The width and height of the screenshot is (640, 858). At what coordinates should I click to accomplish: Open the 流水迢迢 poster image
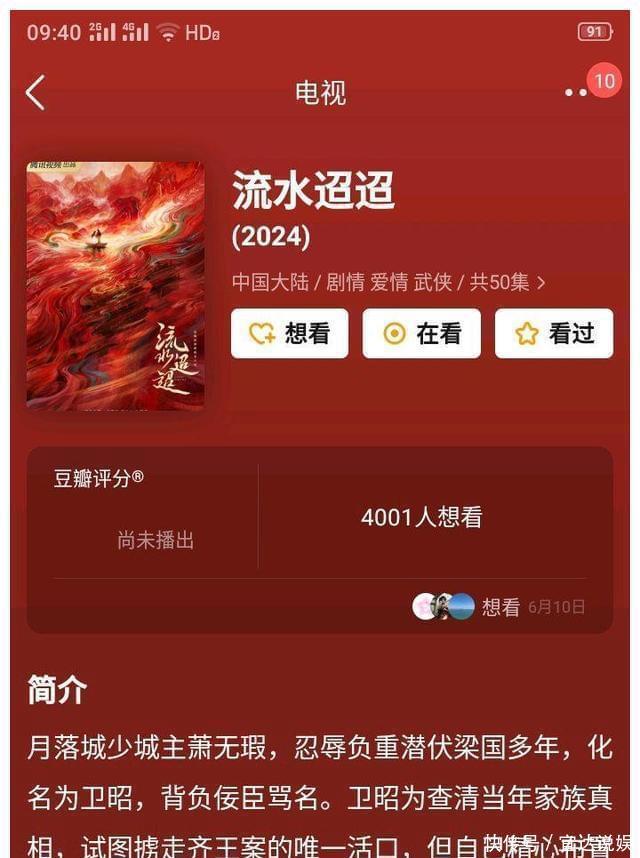(x=115, y=285)
